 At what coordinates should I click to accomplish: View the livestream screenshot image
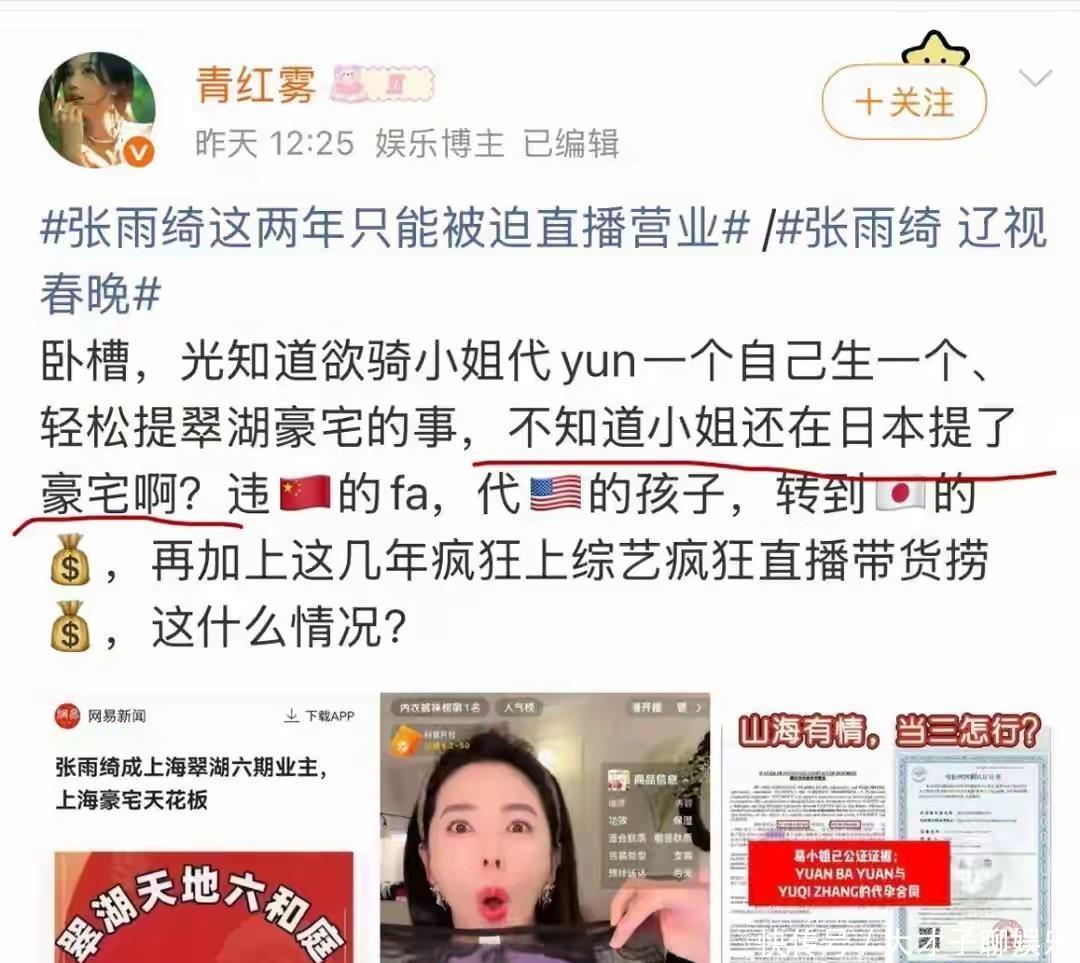pos(545,828)
